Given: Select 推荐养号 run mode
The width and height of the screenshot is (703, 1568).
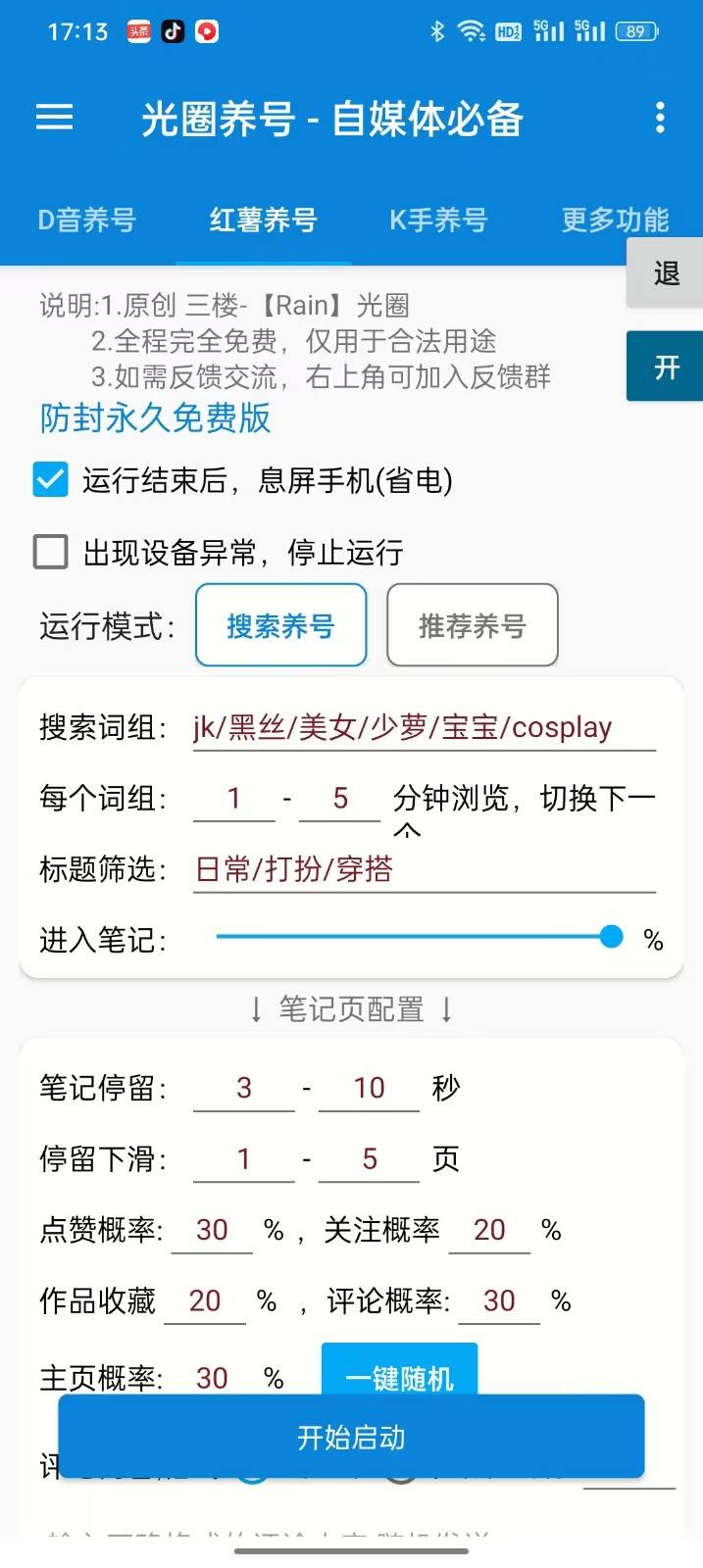Looking at the screenshot, I should click(x=473, y=625).
